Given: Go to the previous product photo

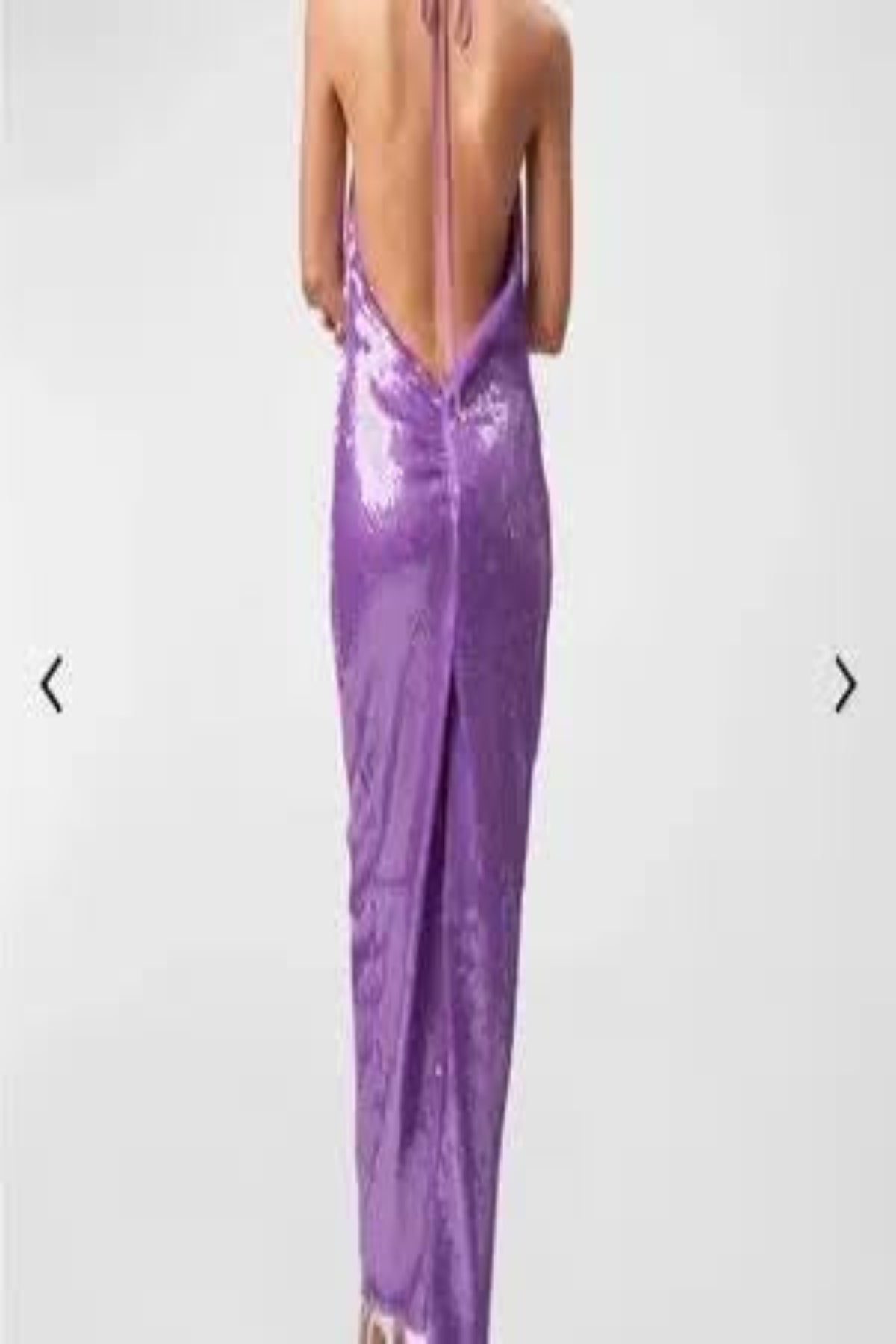Looking at the screenshot, I should [x=52, y=684].
